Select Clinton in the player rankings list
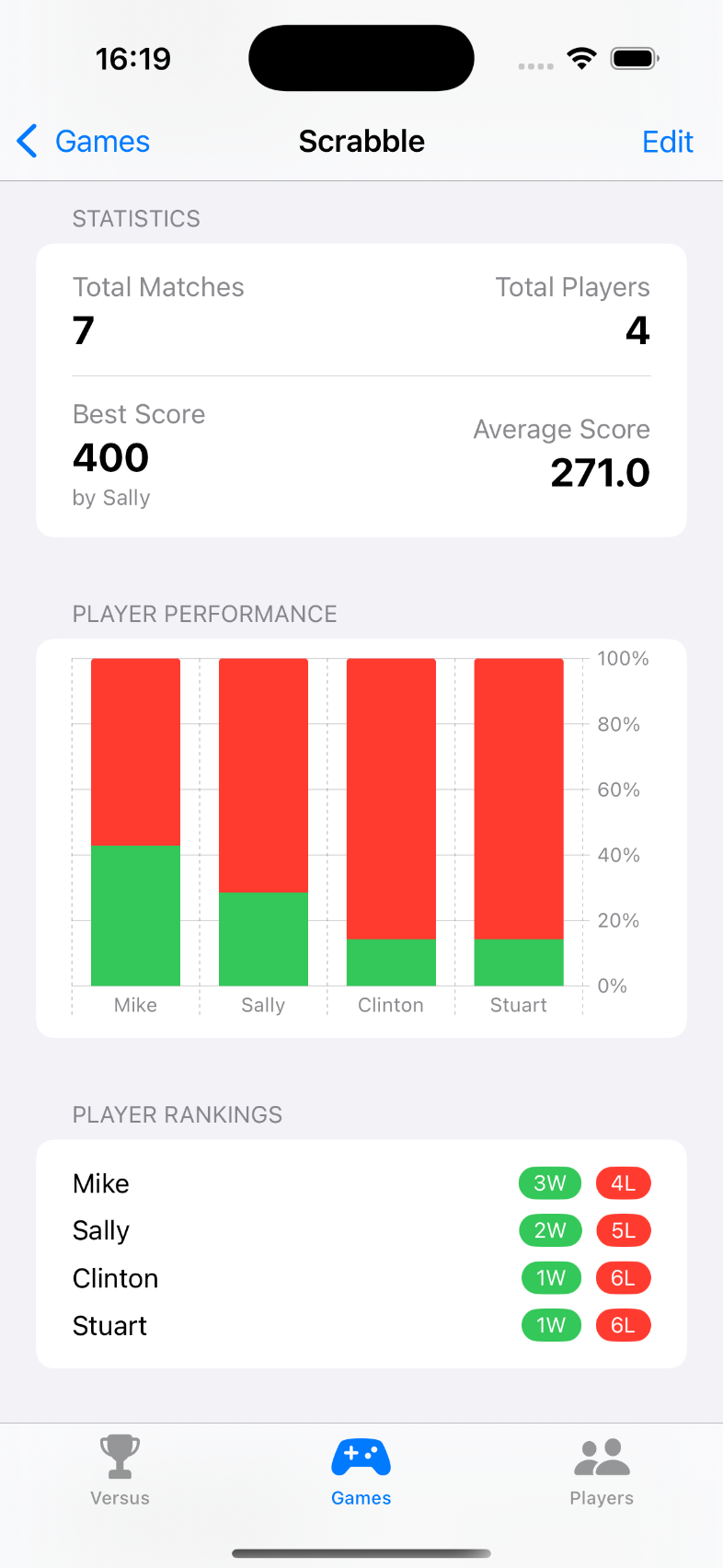Image resolution: width=723 pixels, height=1568 pixels. coord(115,1278)
